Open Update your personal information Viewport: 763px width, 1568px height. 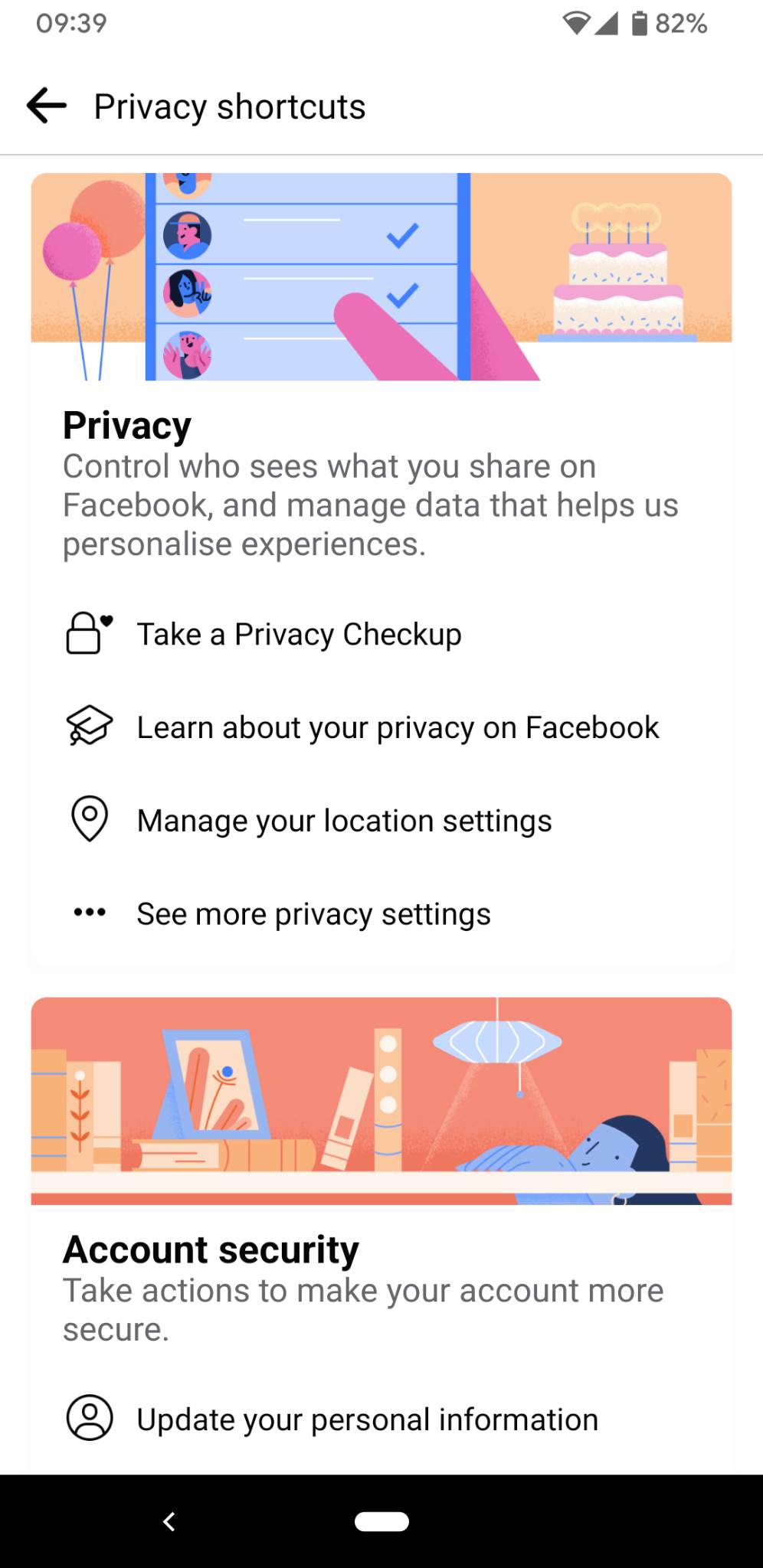(x=367, y=1419)
